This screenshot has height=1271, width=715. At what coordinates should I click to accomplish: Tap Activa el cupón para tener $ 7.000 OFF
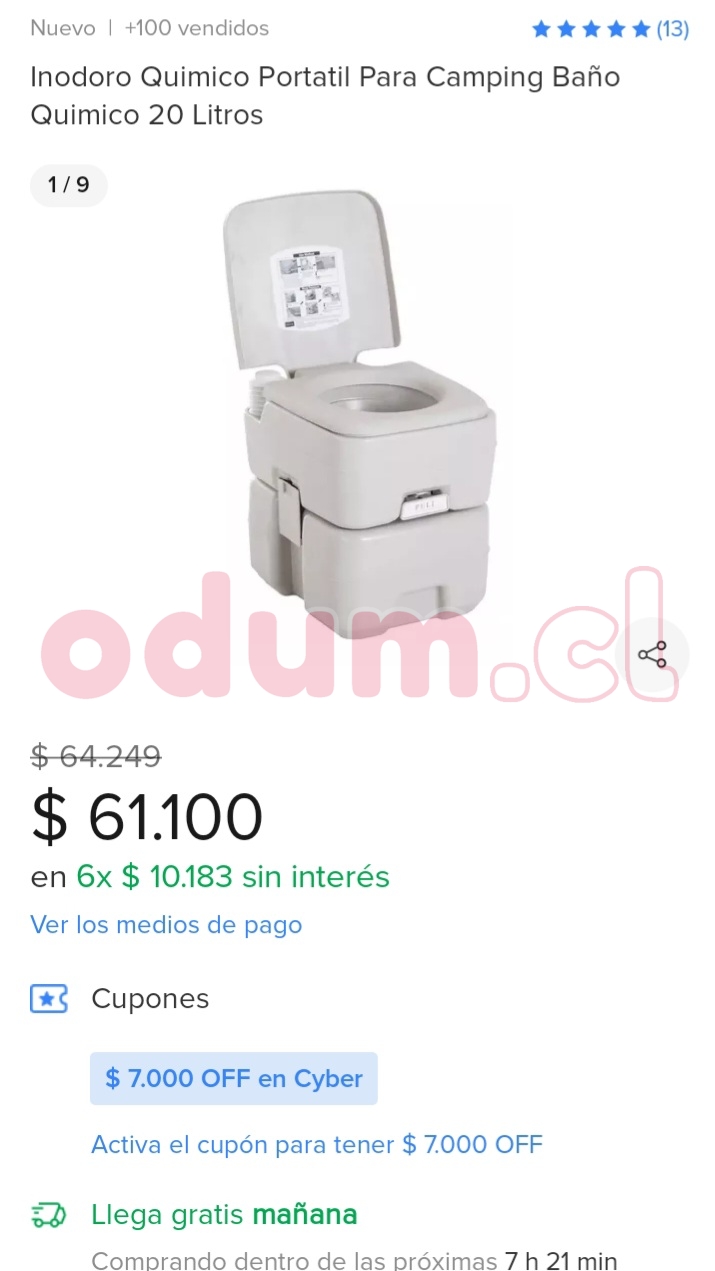(x=317, y=1145)
